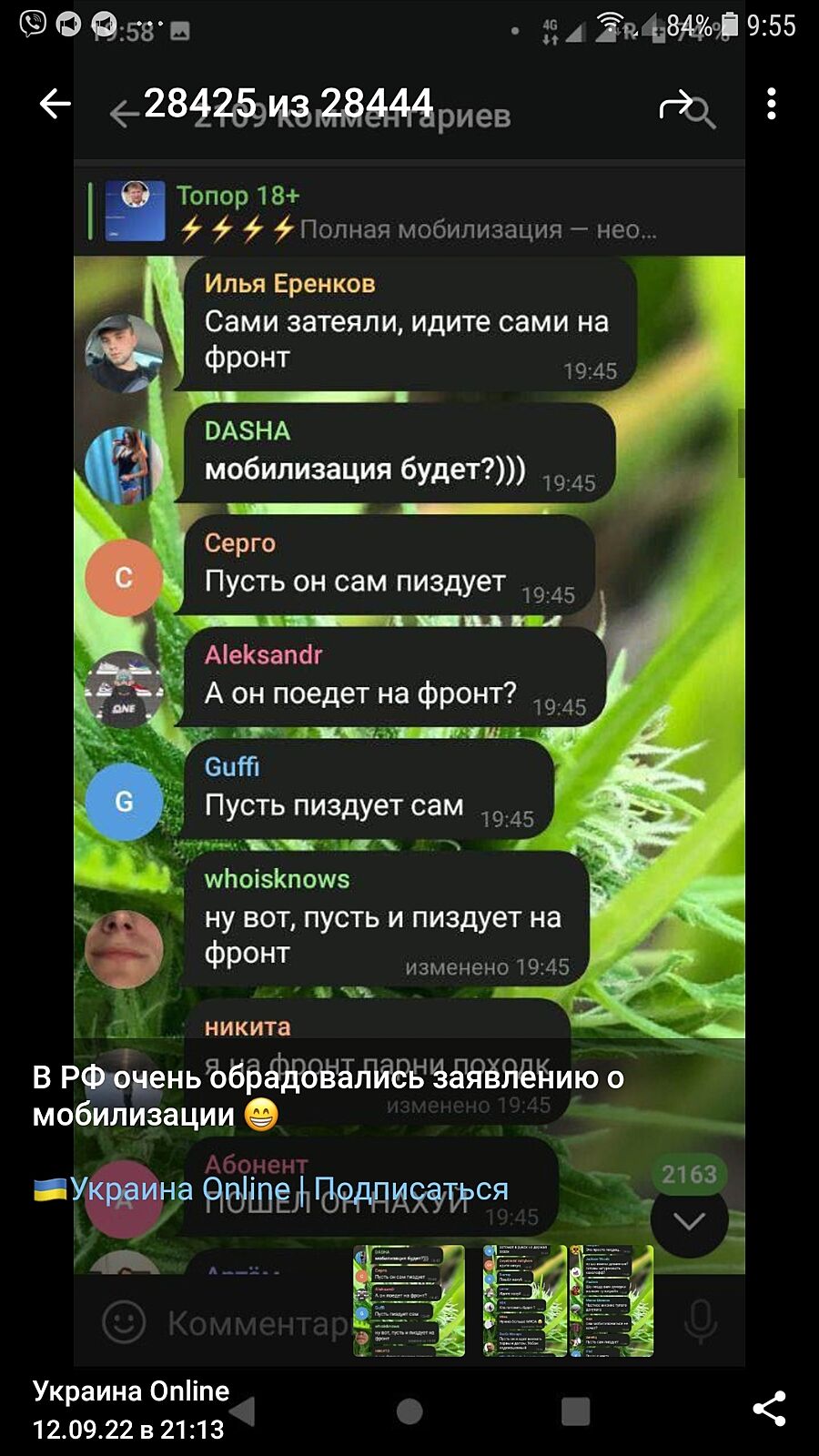Forward this image to another chat

coord(674,106)
